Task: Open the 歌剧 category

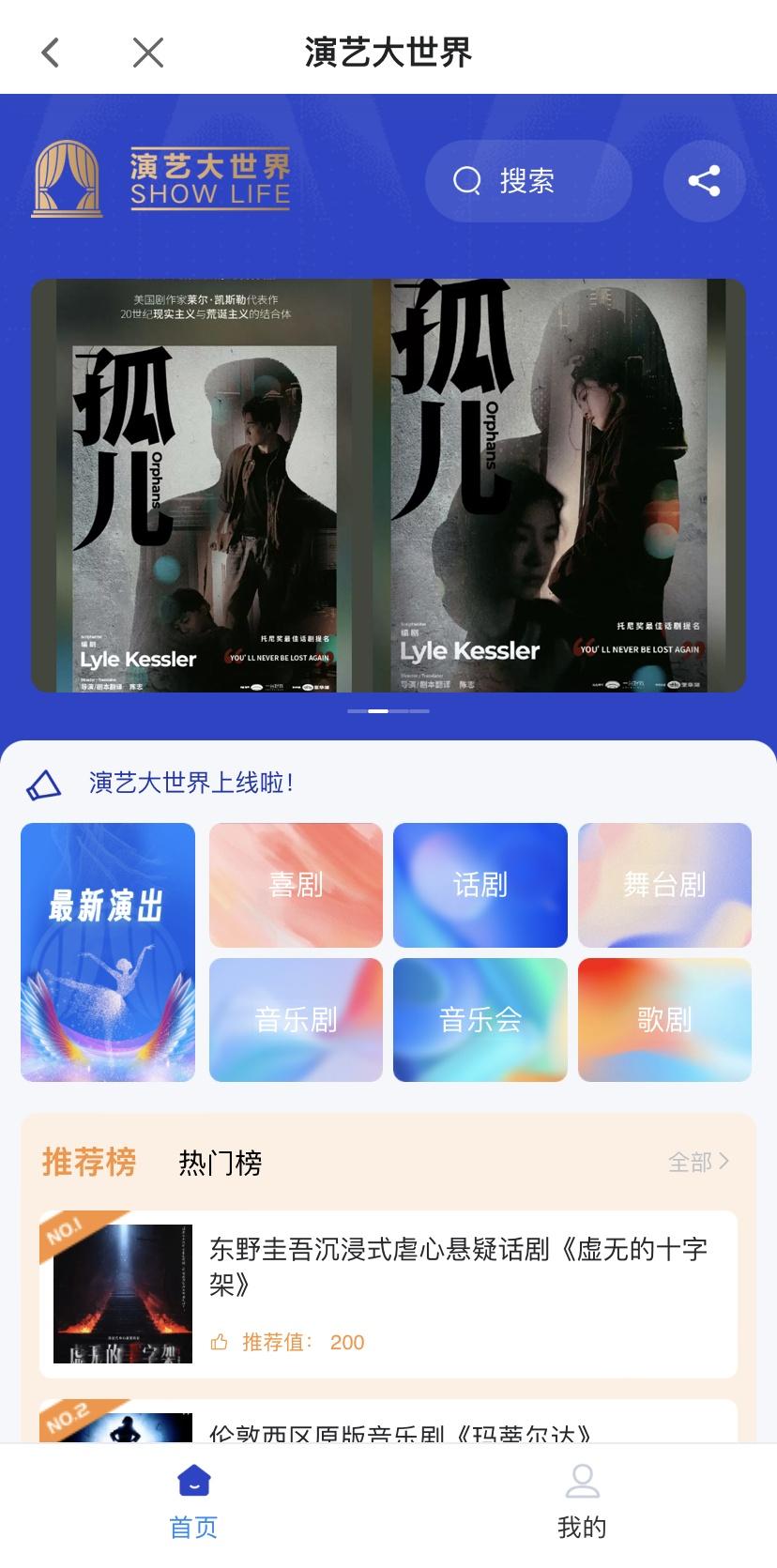Action: coord(664,1019)
